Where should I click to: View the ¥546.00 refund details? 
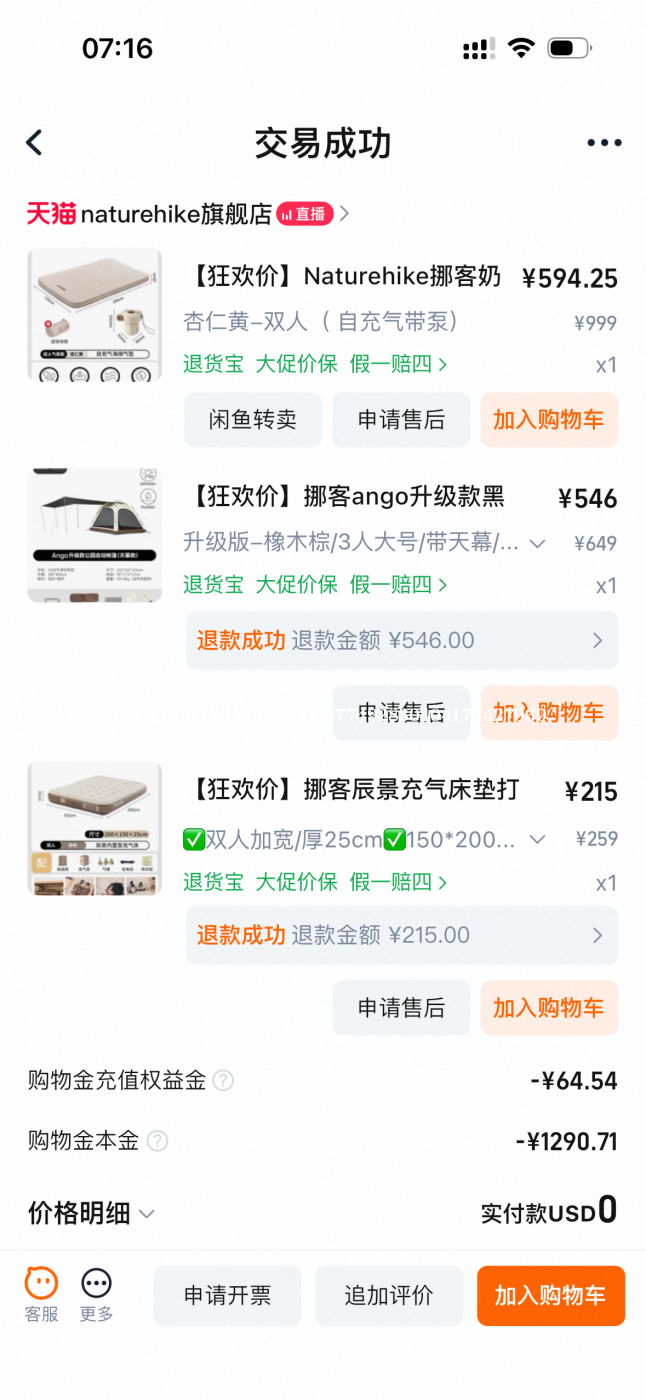point(401,640)
